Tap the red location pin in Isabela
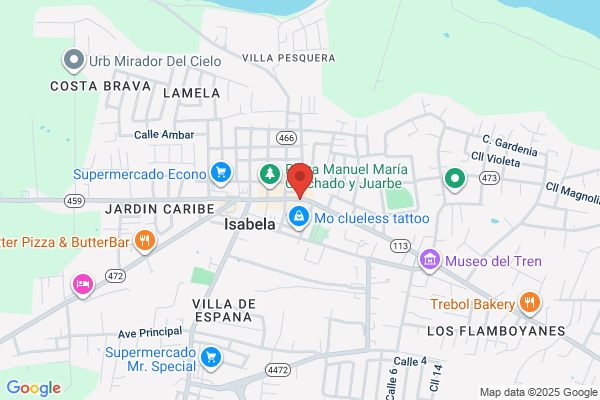600x400 pixels. tap(300, 180)
